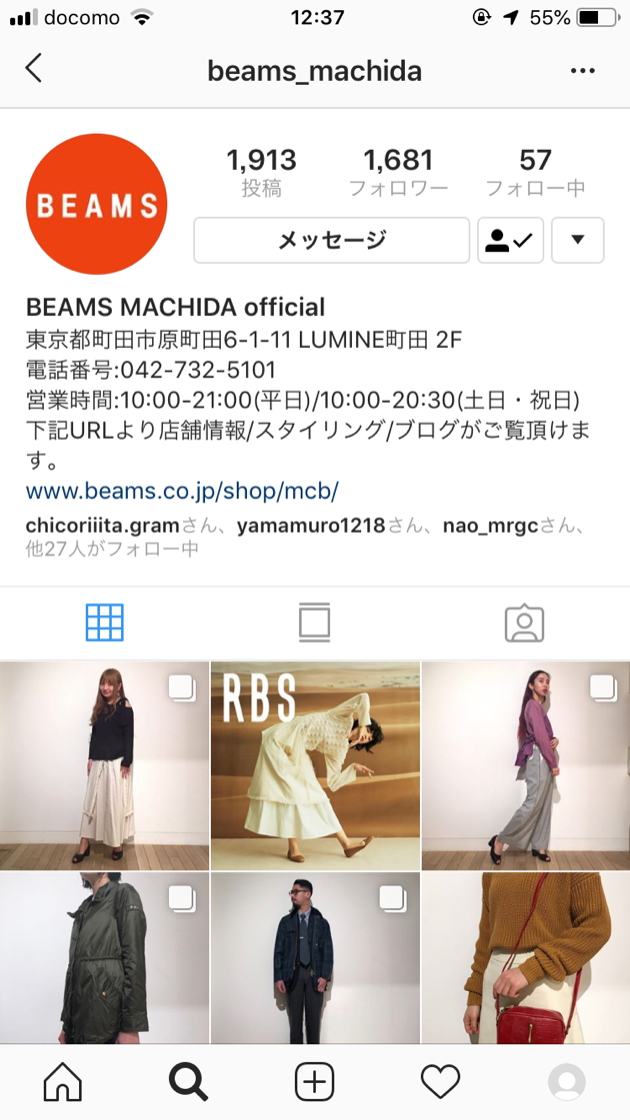Open the activity heart tab
The height and width of the screenshot is (1120, 630).
[440, 1081]
